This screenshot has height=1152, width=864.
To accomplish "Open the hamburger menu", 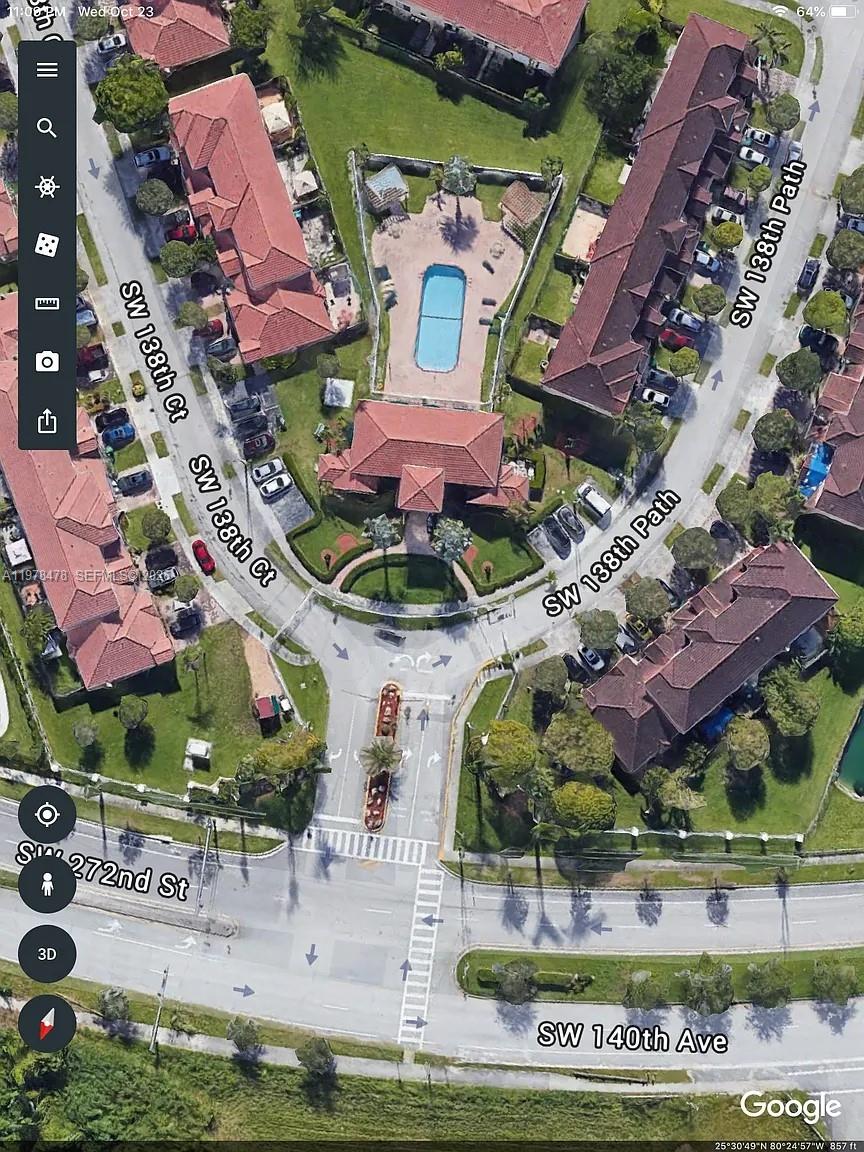I will click(x=47, y=70).
